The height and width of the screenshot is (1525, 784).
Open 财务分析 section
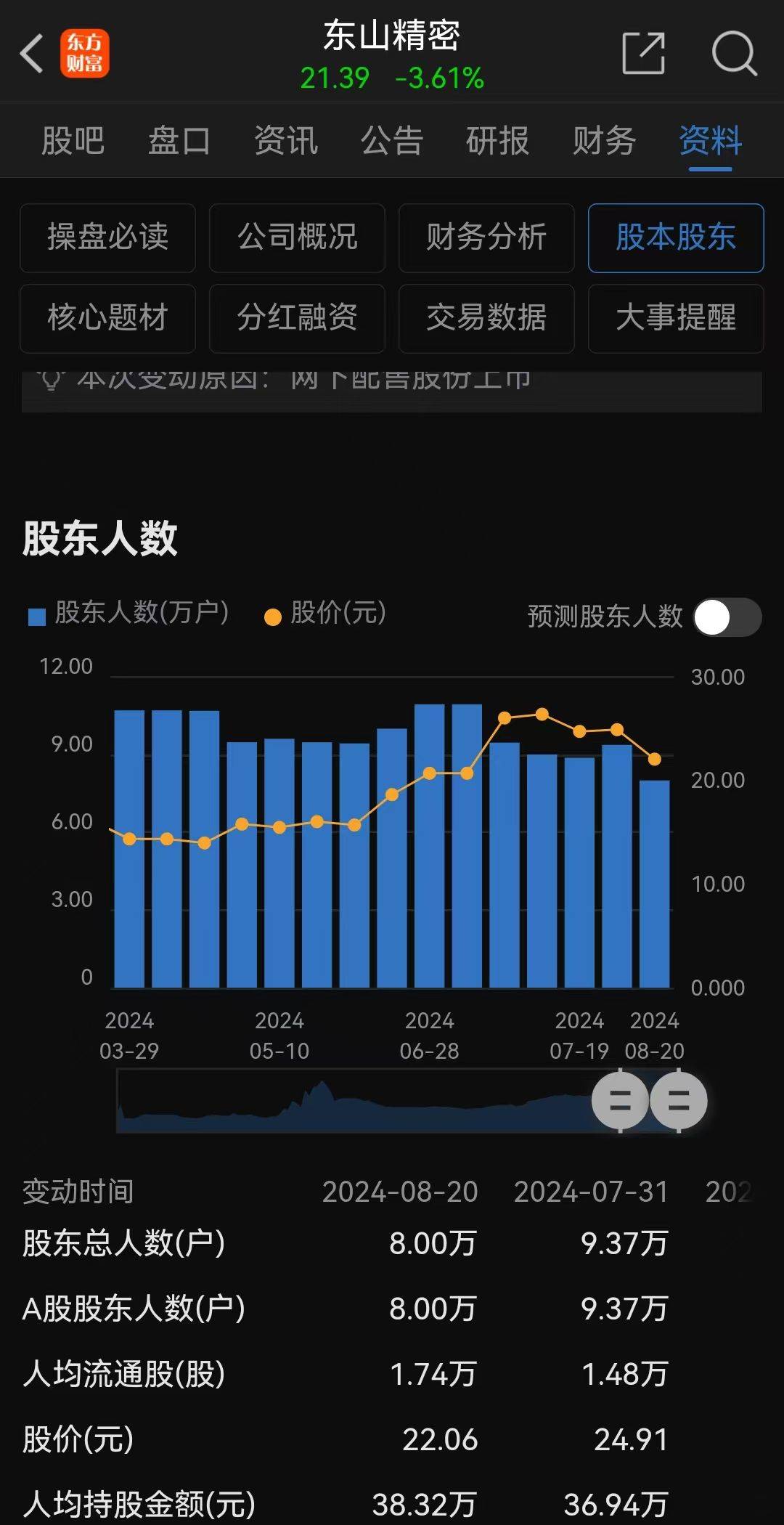486,238
